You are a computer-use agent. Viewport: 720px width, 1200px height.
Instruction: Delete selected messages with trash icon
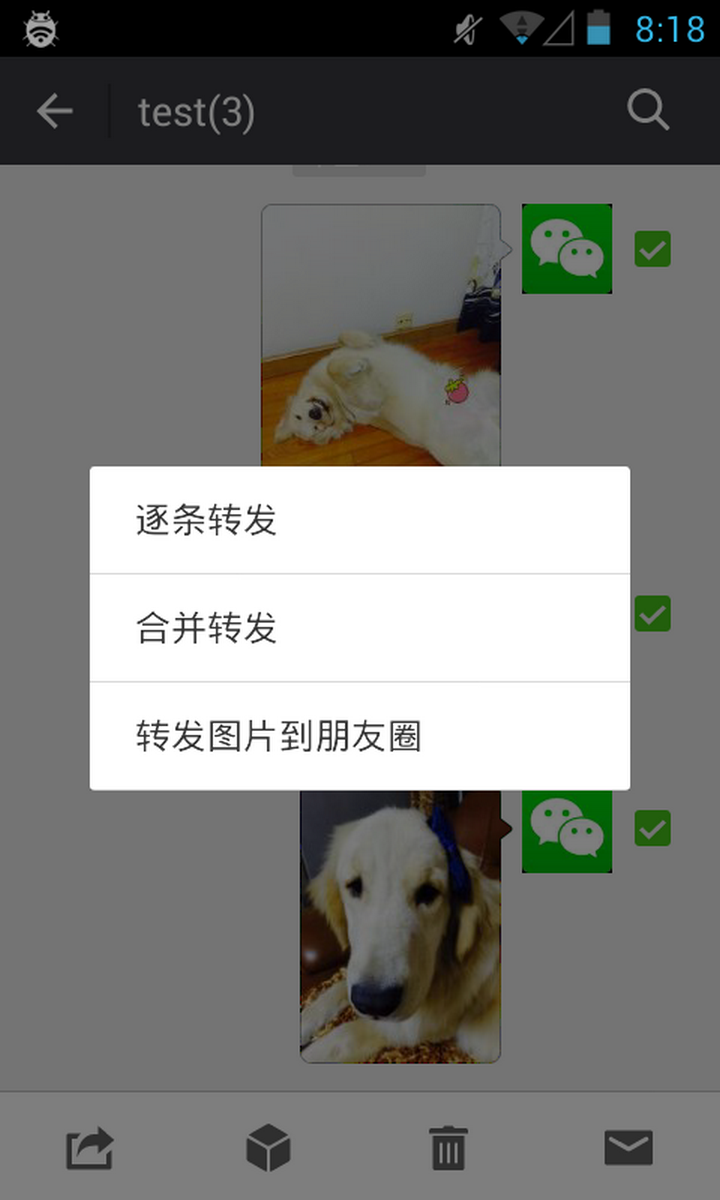(x=448, y=1148)
